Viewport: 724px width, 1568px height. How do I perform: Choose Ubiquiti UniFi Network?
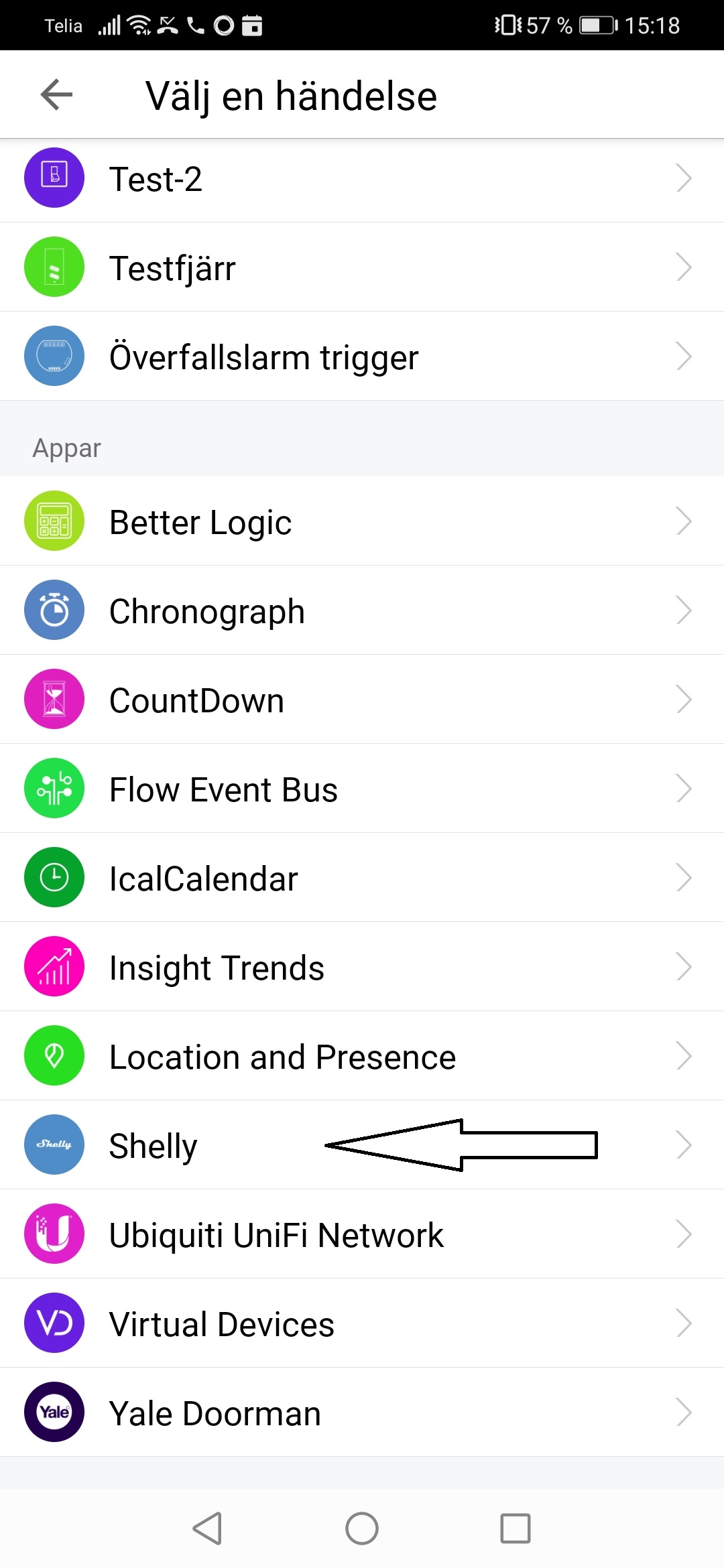pyautogui.click(x=362, y=1234)
